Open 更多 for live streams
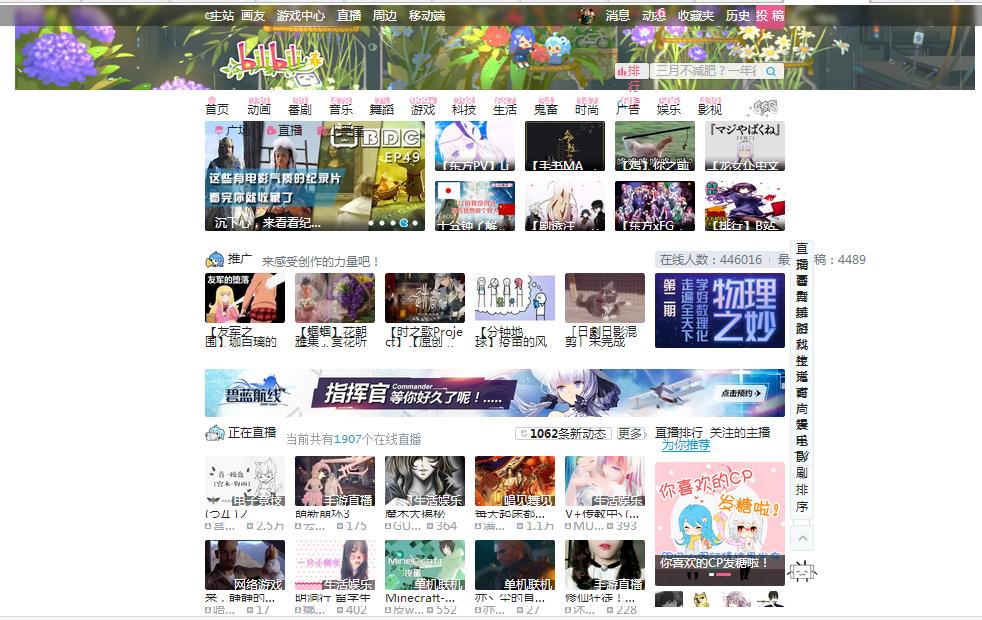982x620 pixels. (630, 433)
